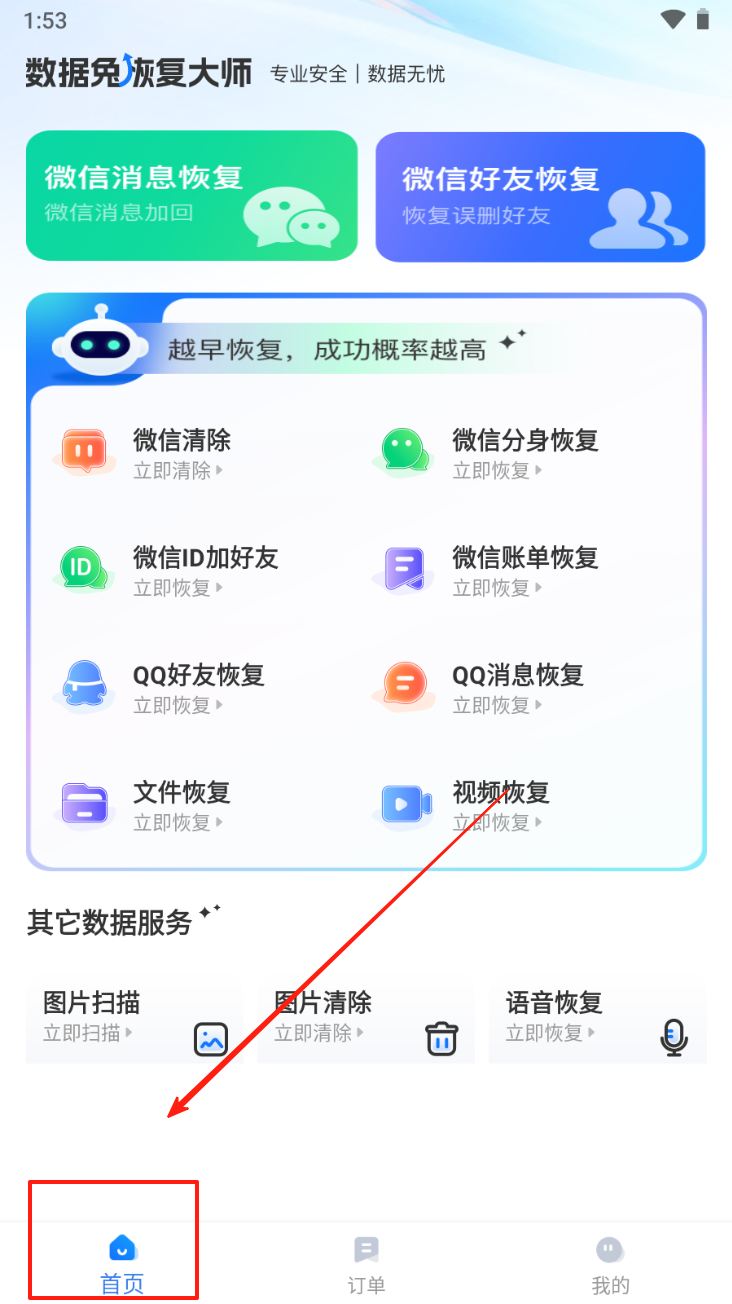Open 微信ID加好友 recovery
Screen dimensions: 732x1304
click(203, 570)
